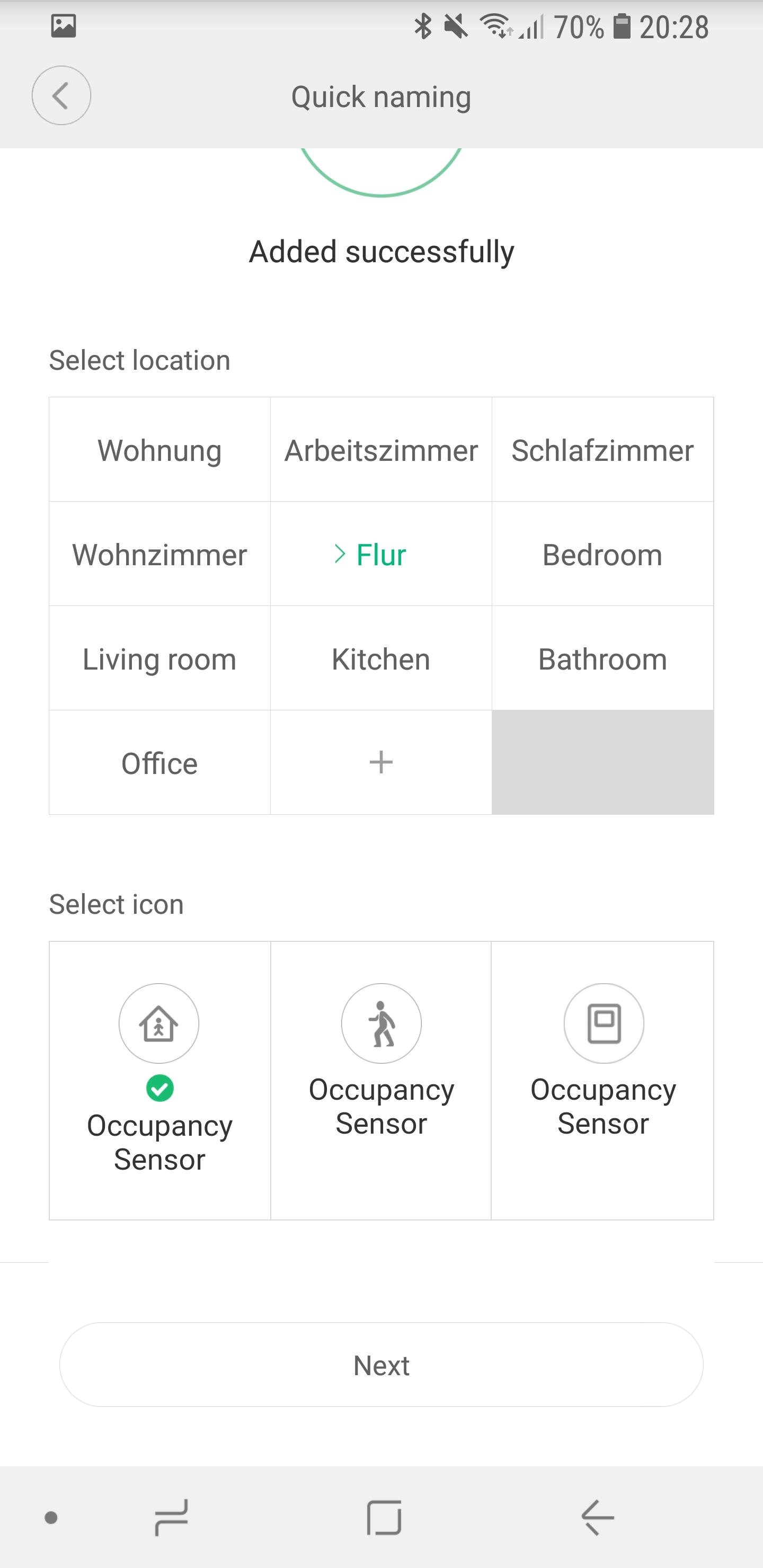The width and height of the screenshot is (763, 1568).
Task: Tap Next to continue
Action: point(381,1365)
